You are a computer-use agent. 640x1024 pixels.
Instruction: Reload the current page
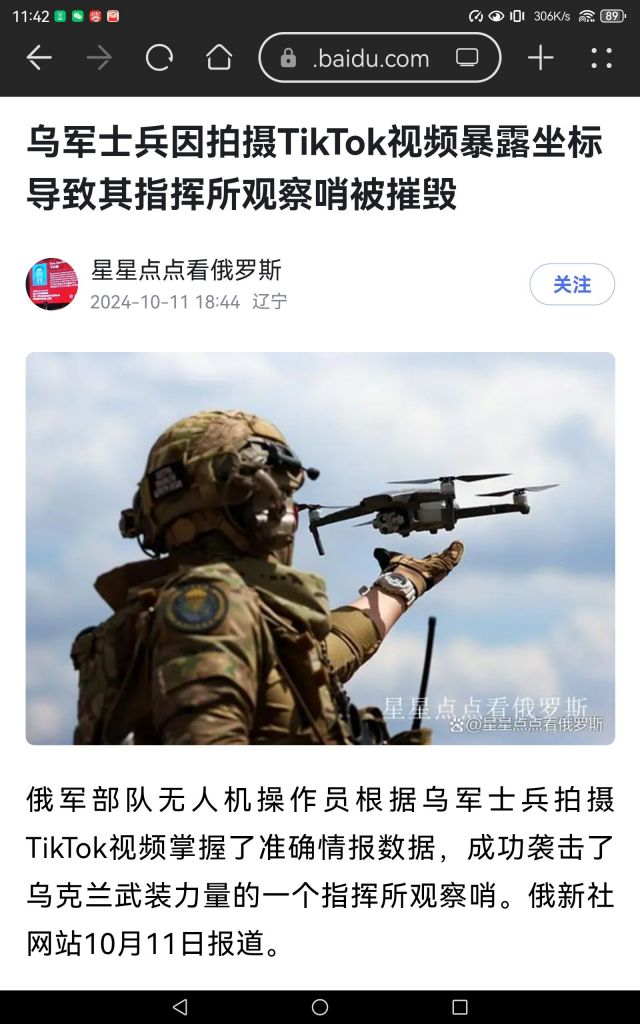(159, 58)
